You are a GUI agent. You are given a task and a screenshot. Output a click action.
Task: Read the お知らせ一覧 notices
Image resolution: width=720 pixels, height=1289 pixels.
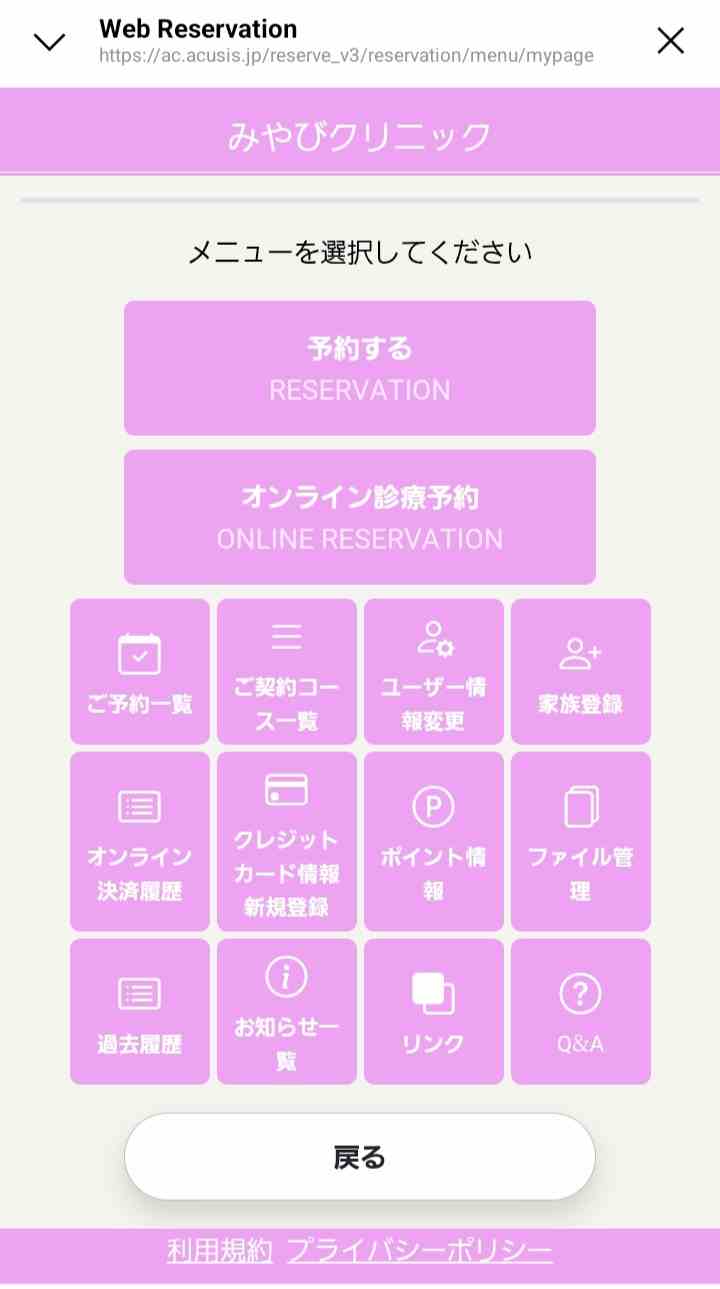[287, 1012]
